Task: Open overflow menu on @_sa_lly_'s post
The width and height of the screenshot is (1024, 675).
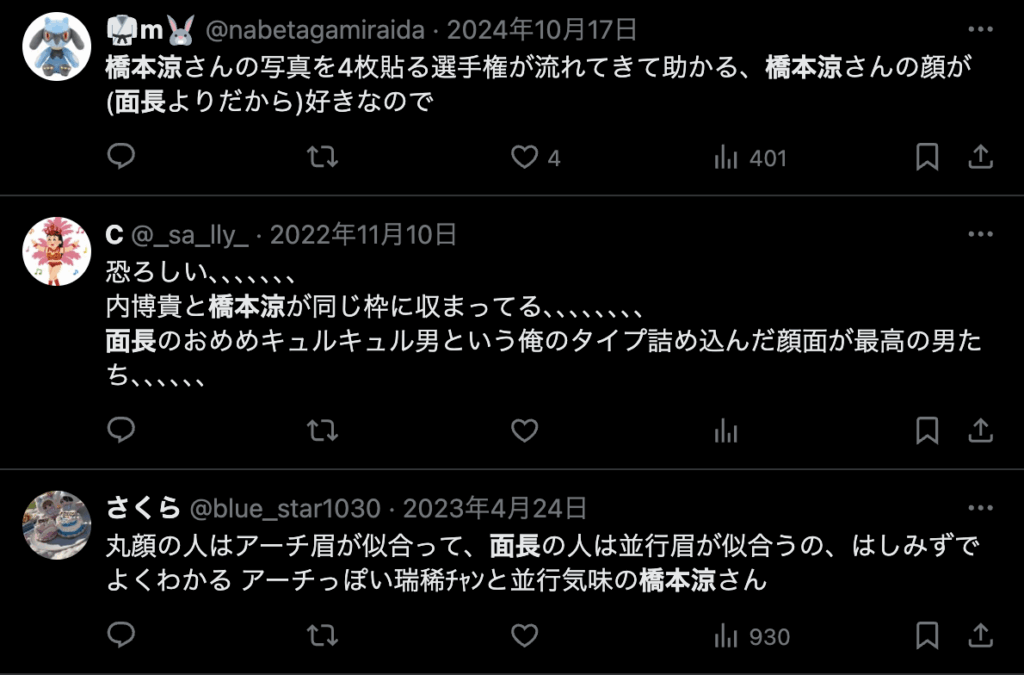Action: tap(980, 235)
